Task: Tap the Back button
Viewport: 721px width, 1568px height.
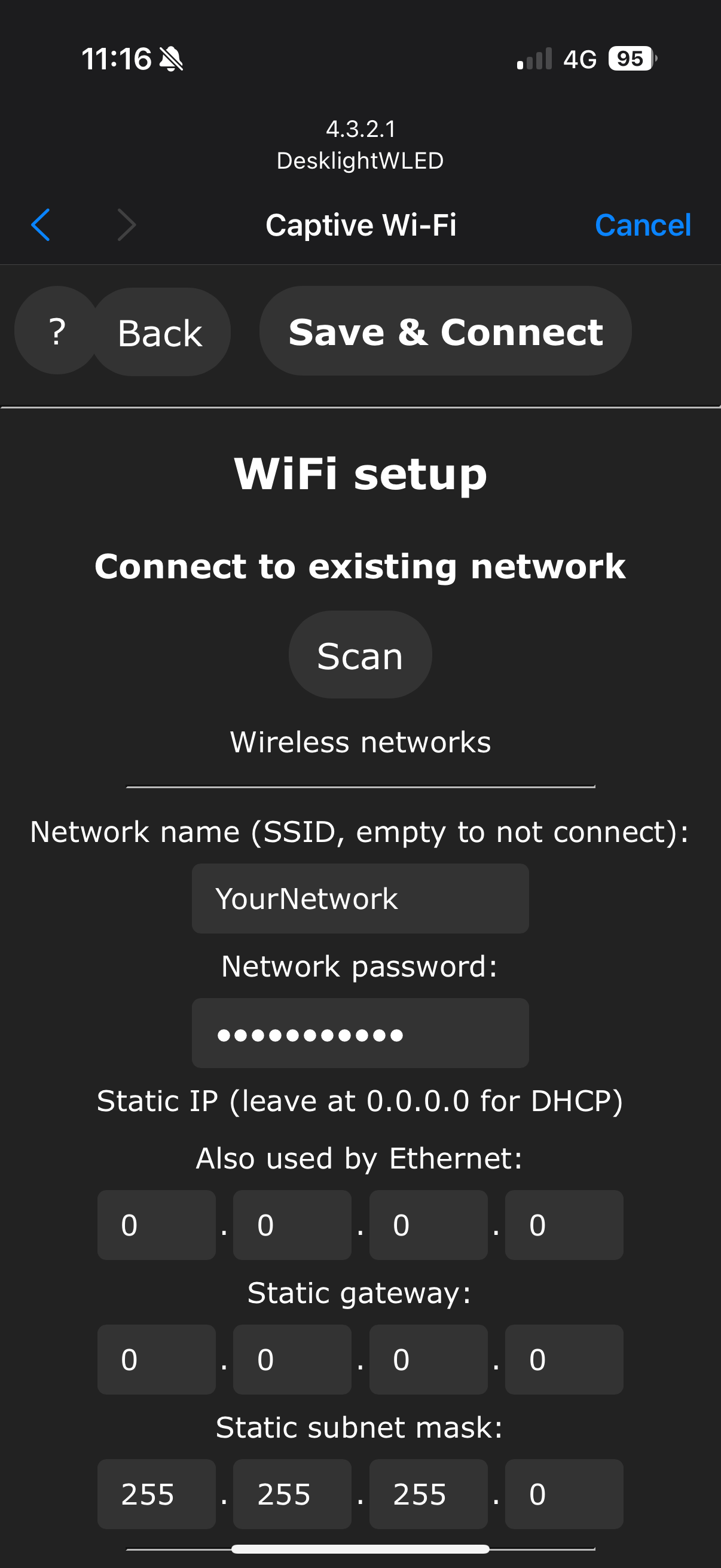Action: pos(160,332)
